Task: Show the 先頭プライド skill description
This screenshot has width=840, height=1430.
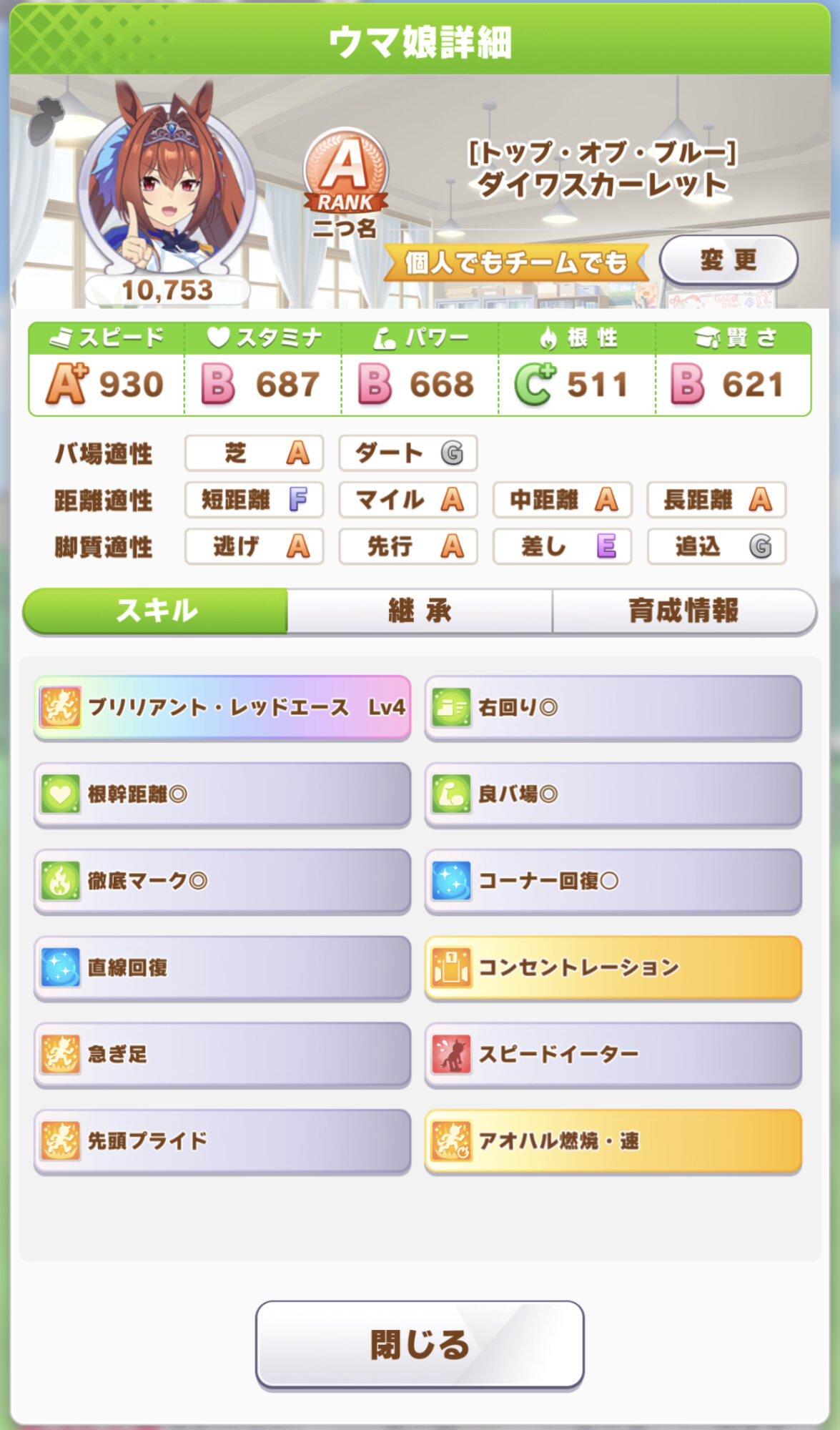Action: click(222, 1141)
